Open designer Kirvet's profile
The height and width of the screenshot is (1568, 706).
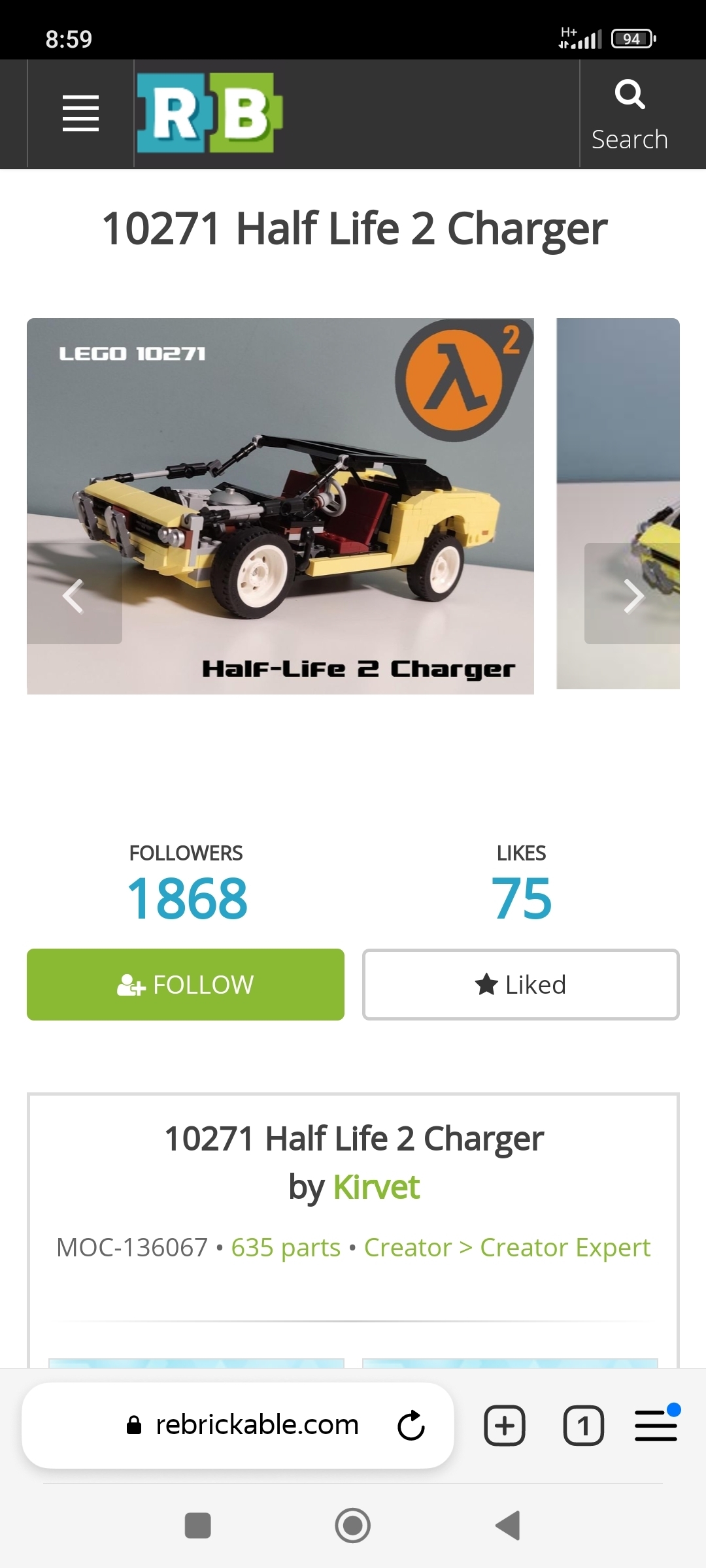376,1187
